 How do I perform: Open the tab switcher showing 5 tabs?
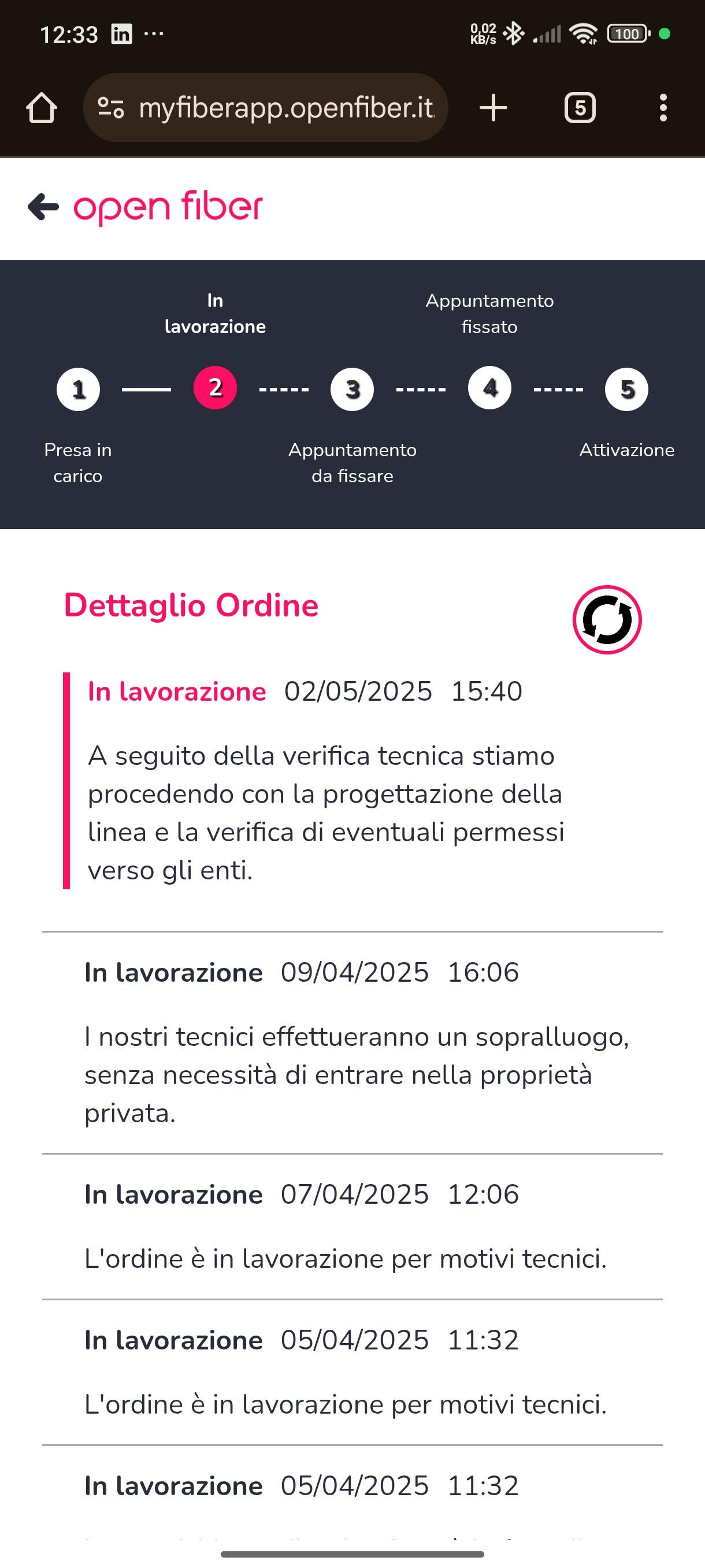pyautogui.click(x=580, y=108)
